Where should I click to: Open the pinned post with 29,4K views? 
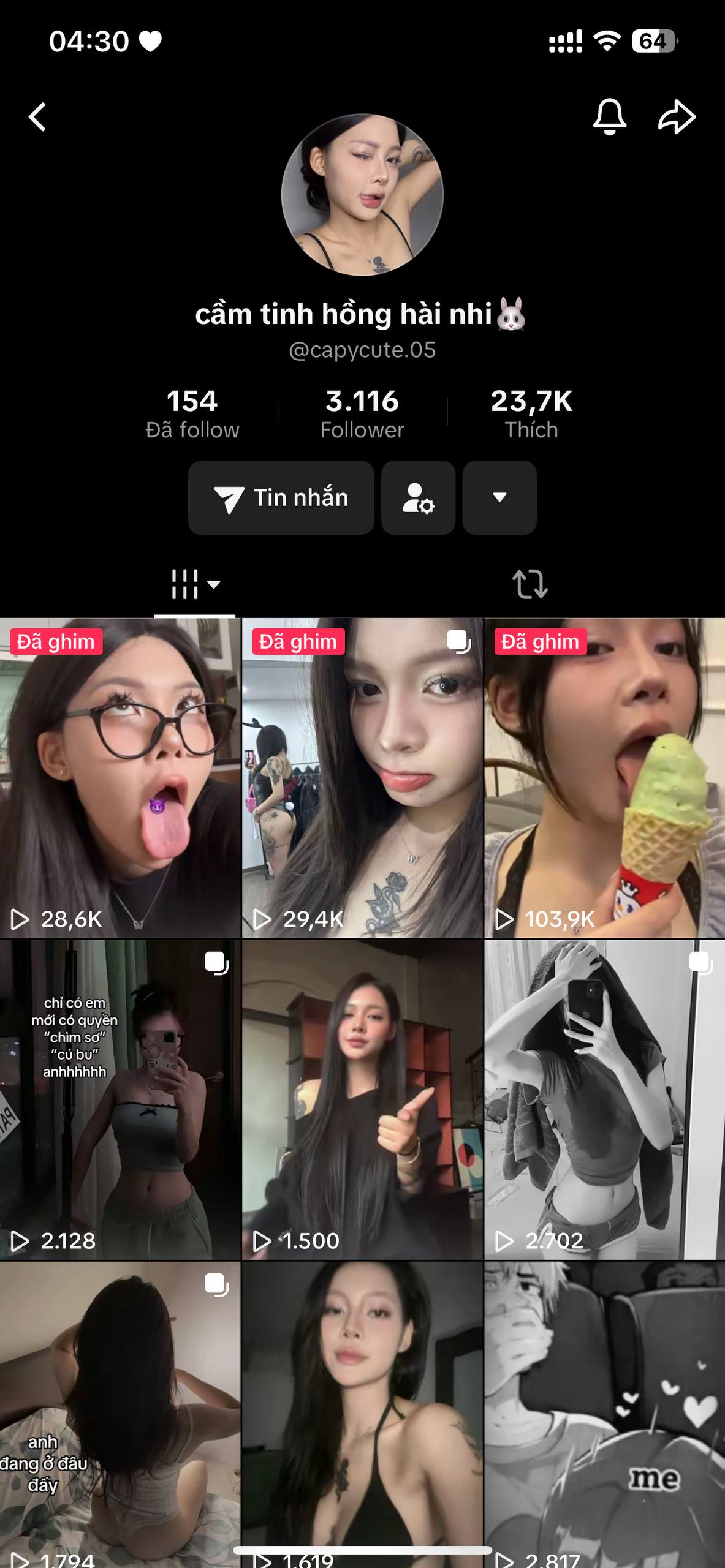point(362,778)
